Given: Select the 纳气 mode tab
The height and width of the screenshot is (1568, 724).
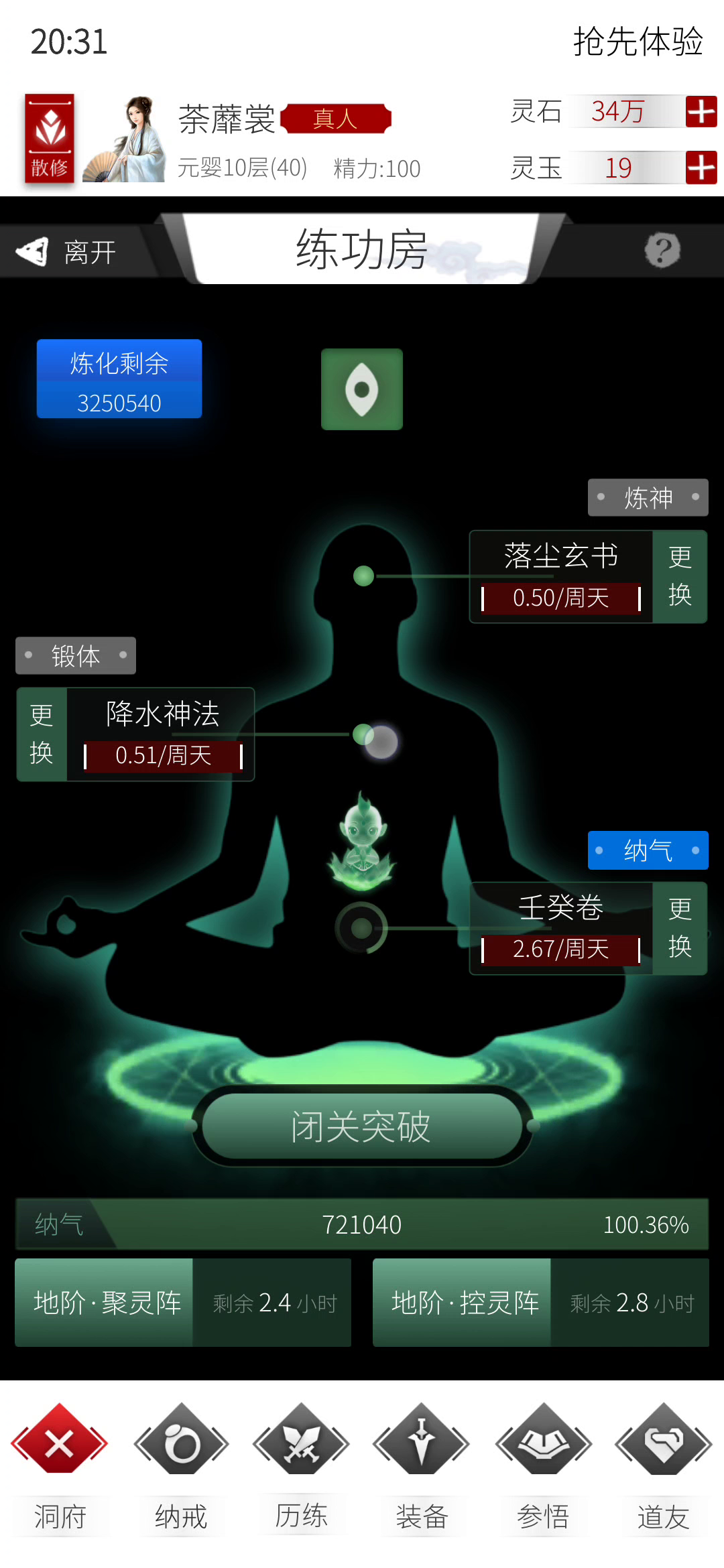Looking at the screenshot, I should [x=648, y=850].
